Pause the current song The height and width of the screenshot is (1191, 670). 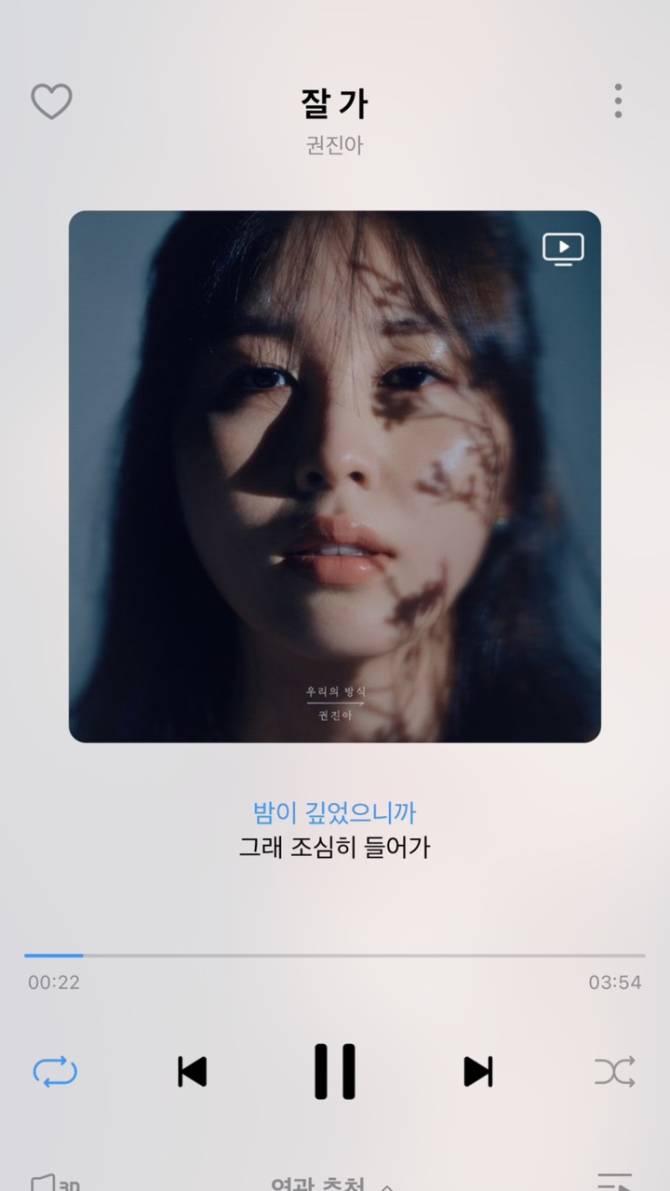(x=335, y=1072)
